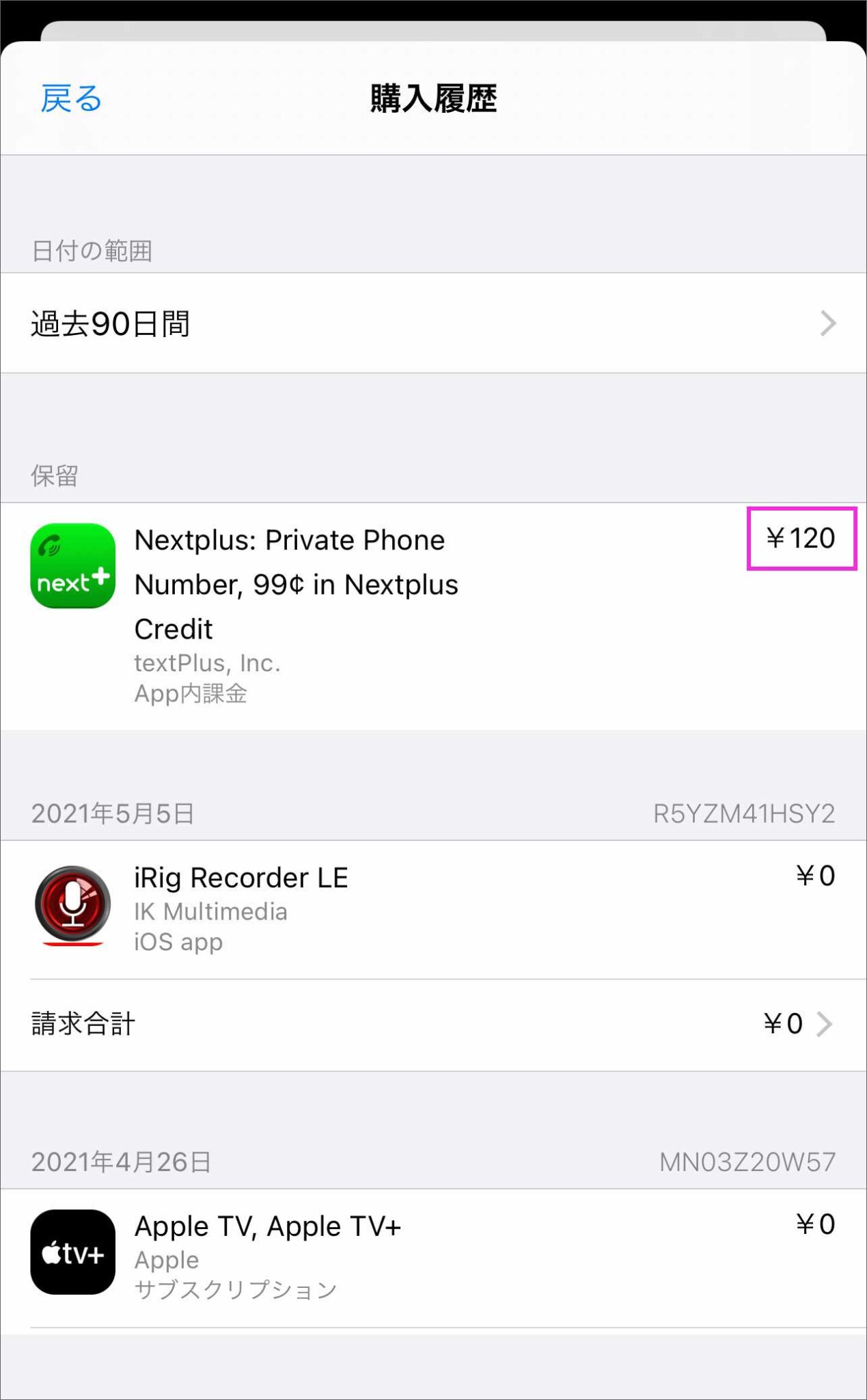Select the textPlus, Inc. developer label
This screenshot has height=1400, width=867.
(x=207, y=662)
